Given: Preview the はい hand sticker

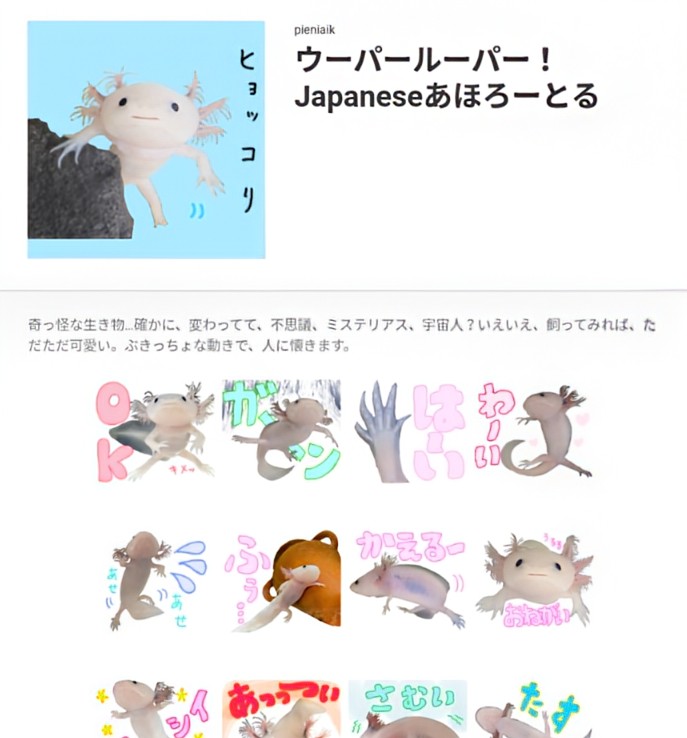Looking at the screenshot, I should [408, 431].
